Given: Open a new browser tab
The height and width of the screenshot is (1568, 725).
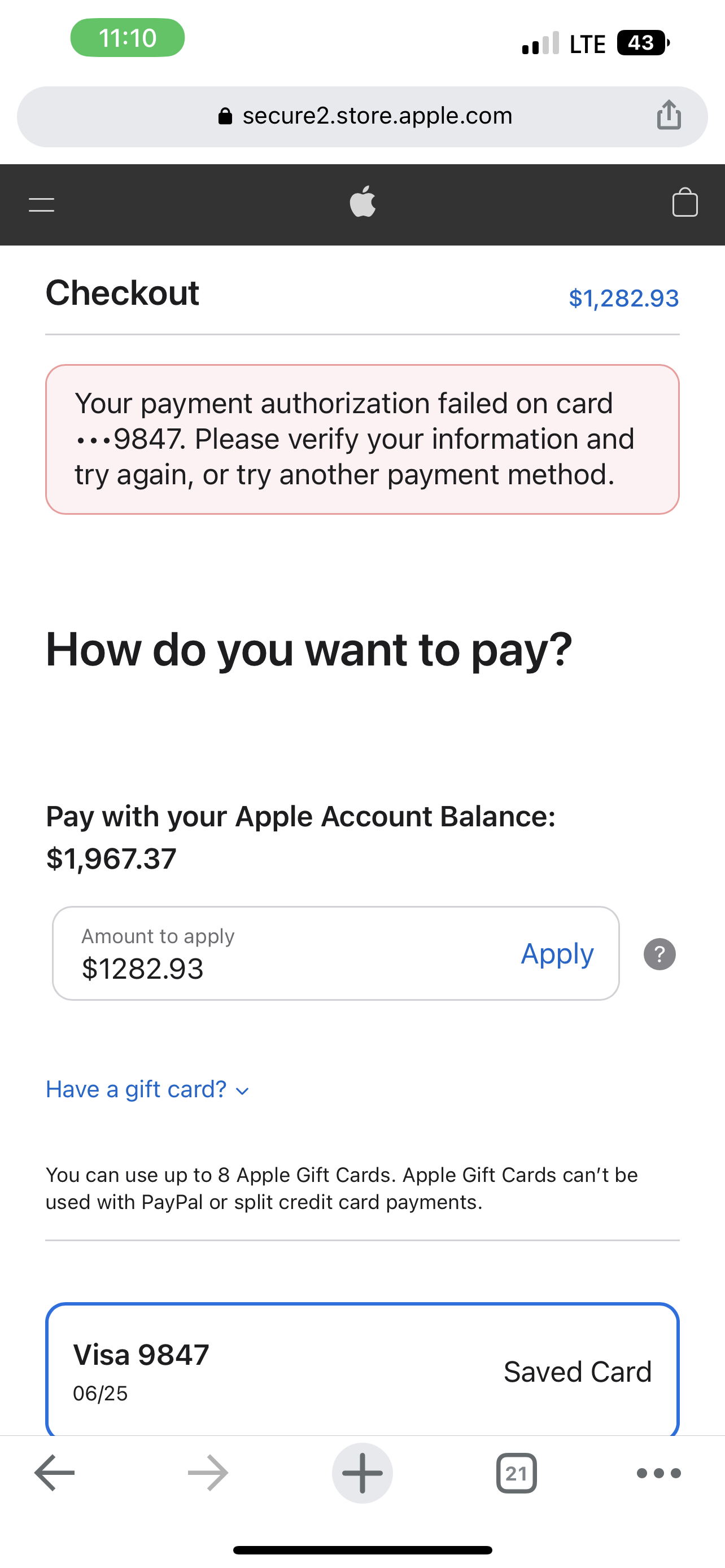Looking at the screenshot, I should click(362, 1473).
